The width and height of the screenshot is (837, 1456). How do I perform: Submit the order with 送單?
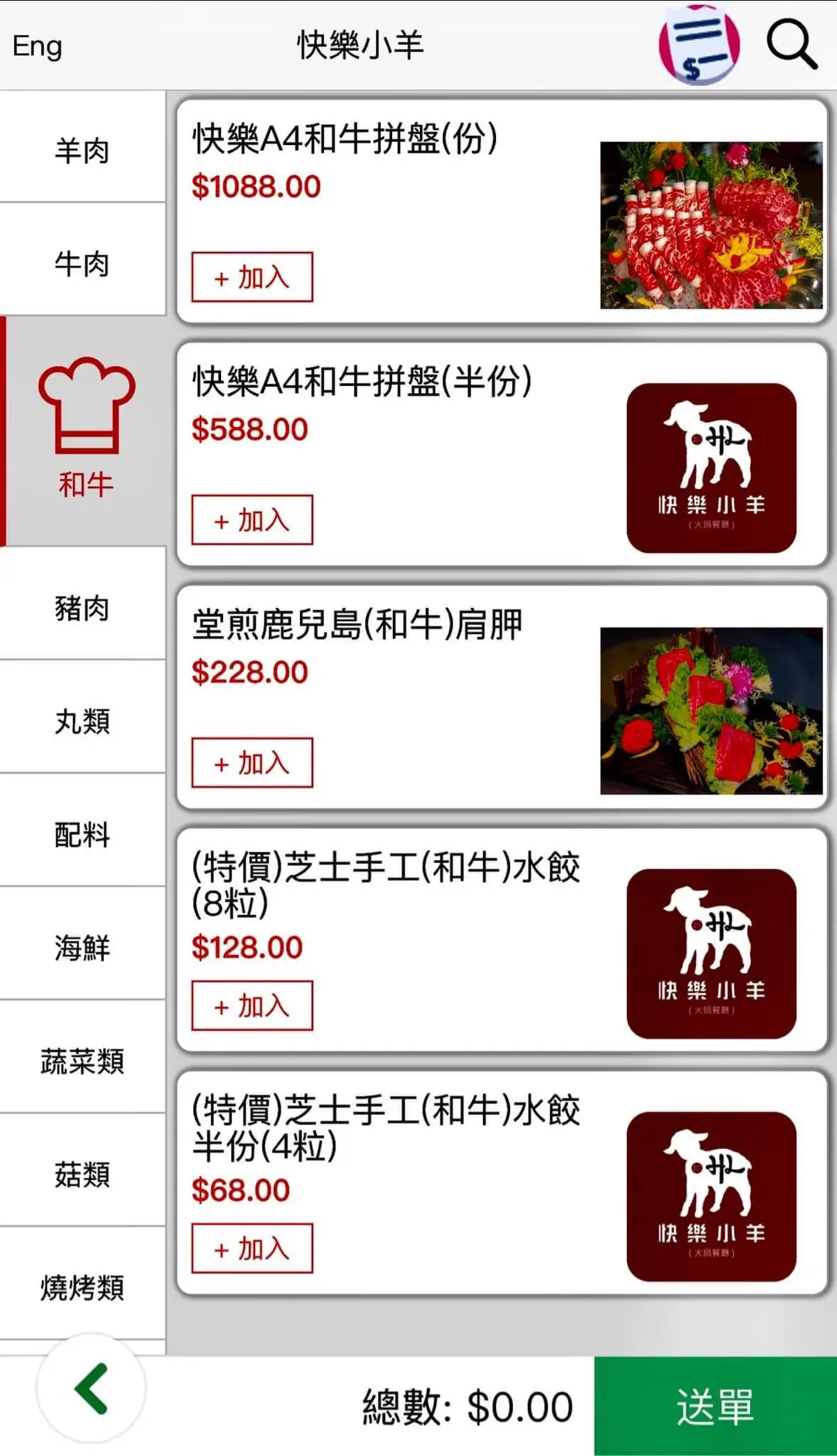pyautogui.click(x=715, y=1406)
